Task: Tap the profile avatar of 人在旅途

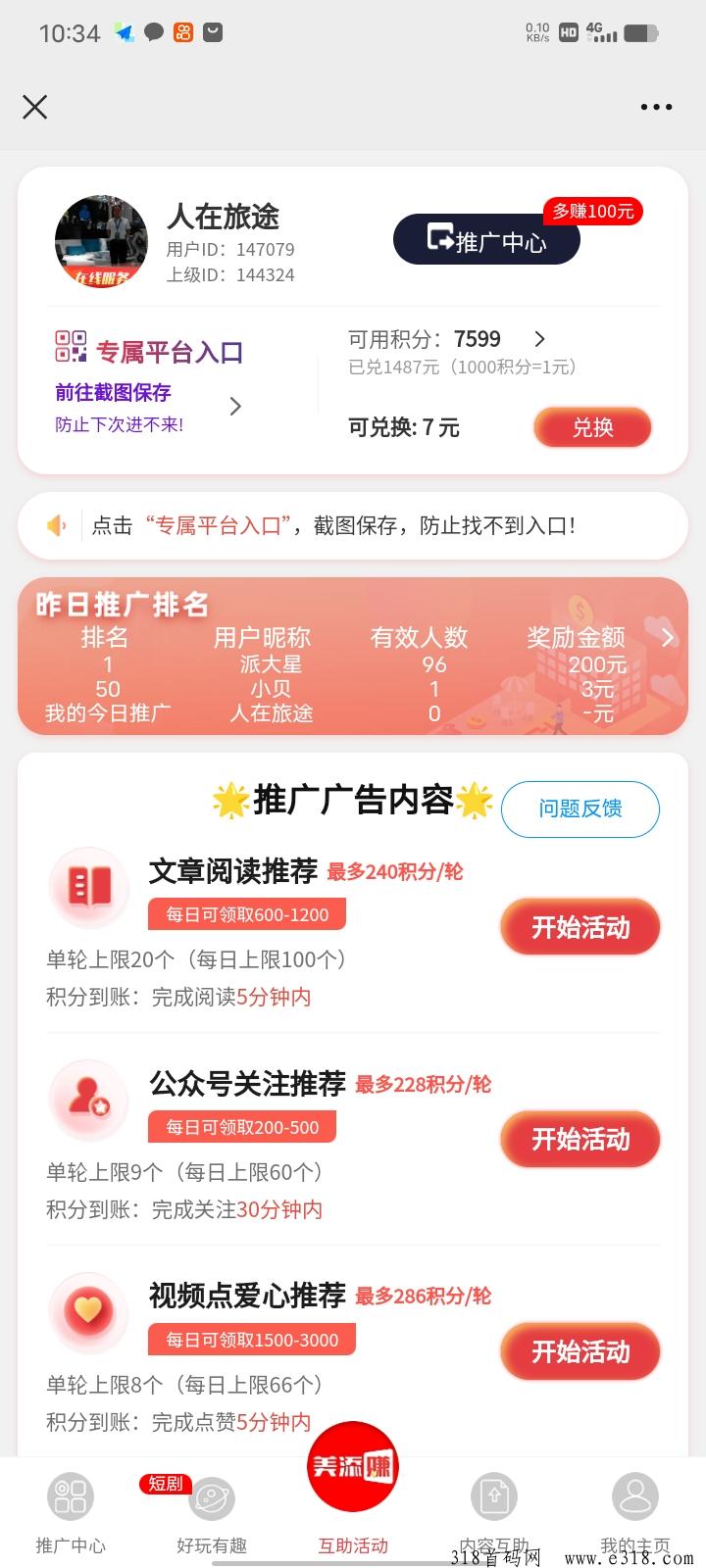Action: point(101,241)
